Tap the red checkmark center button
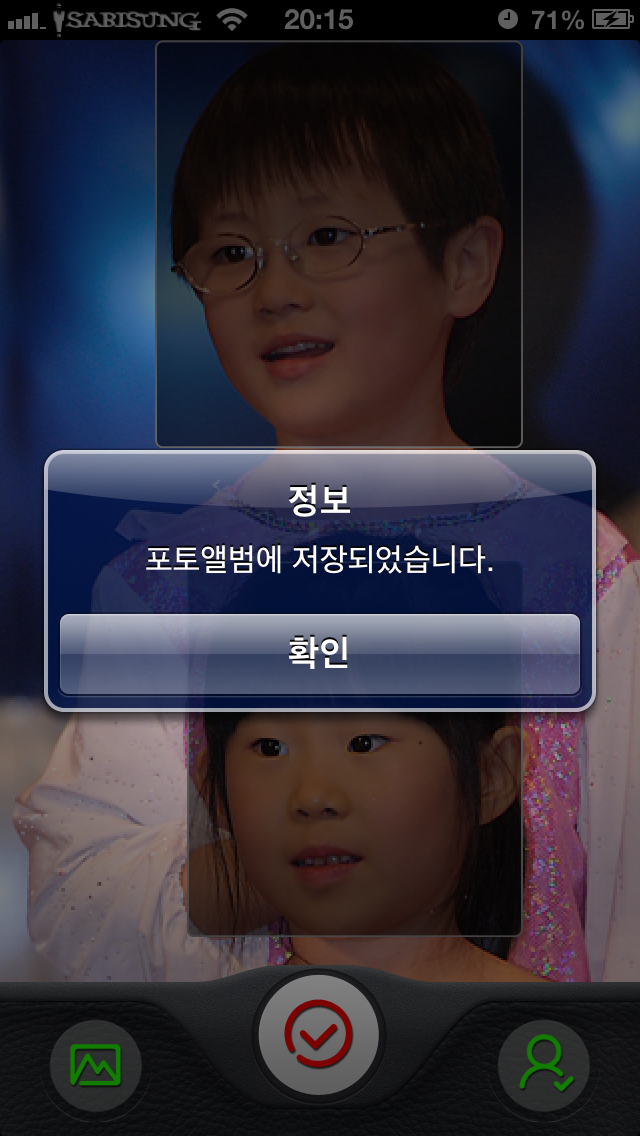This screenshot has height=1136, width=640. [x=319, y=1035]
